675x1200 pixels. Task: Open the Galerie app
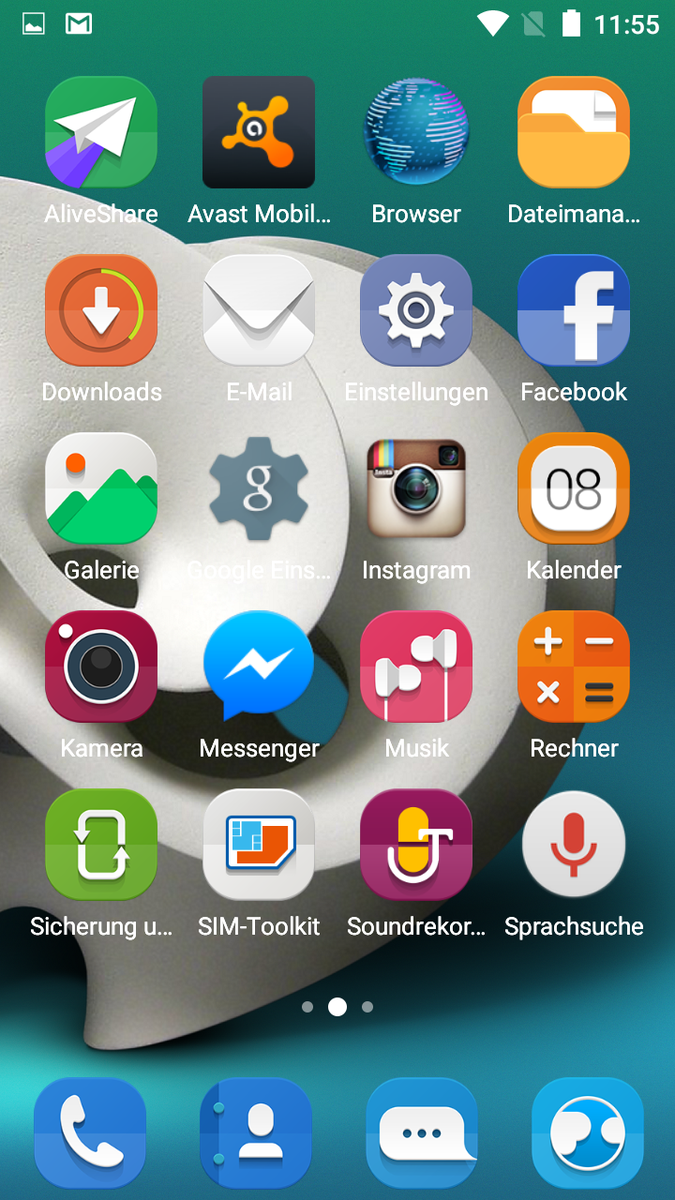(x=101, y=488)
